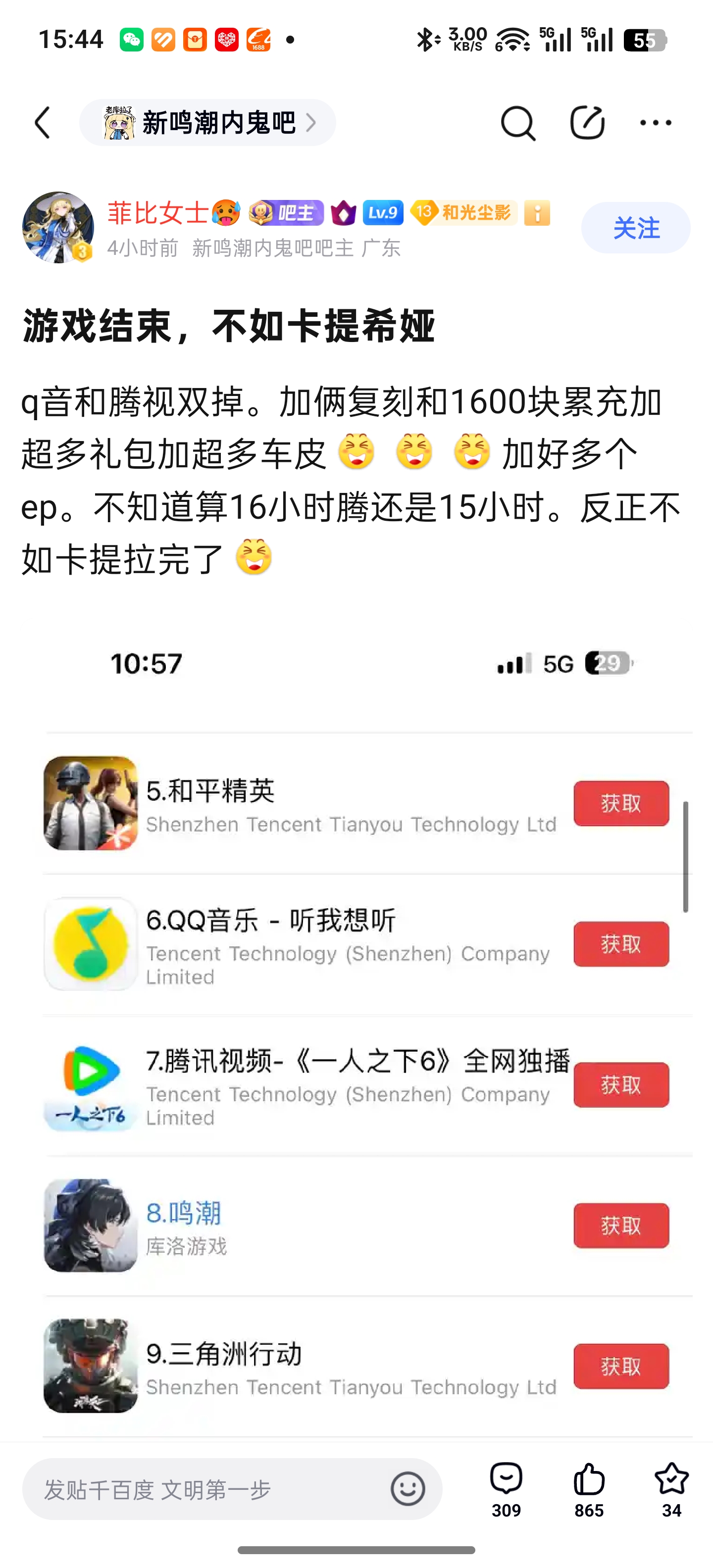The height and width of the screenshot is (1568, 713).
Task: Like this post with the thumbs-up
Action: (x=589, y=1488)
